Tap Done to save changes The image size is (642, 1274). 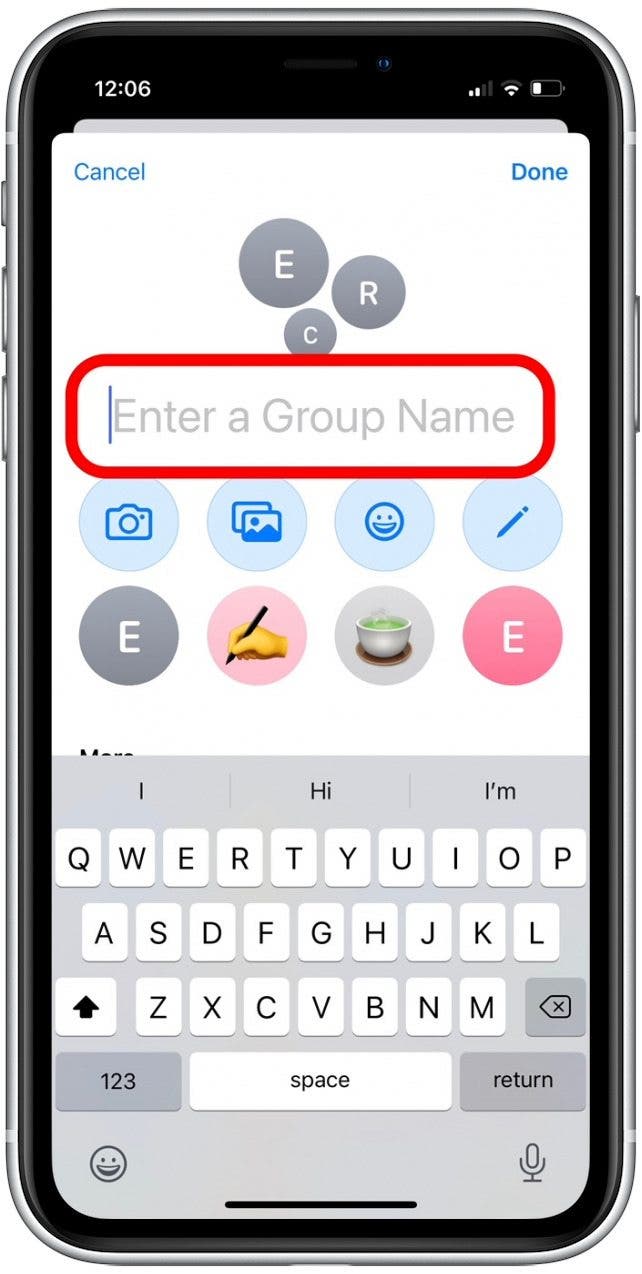coord(539,172)
